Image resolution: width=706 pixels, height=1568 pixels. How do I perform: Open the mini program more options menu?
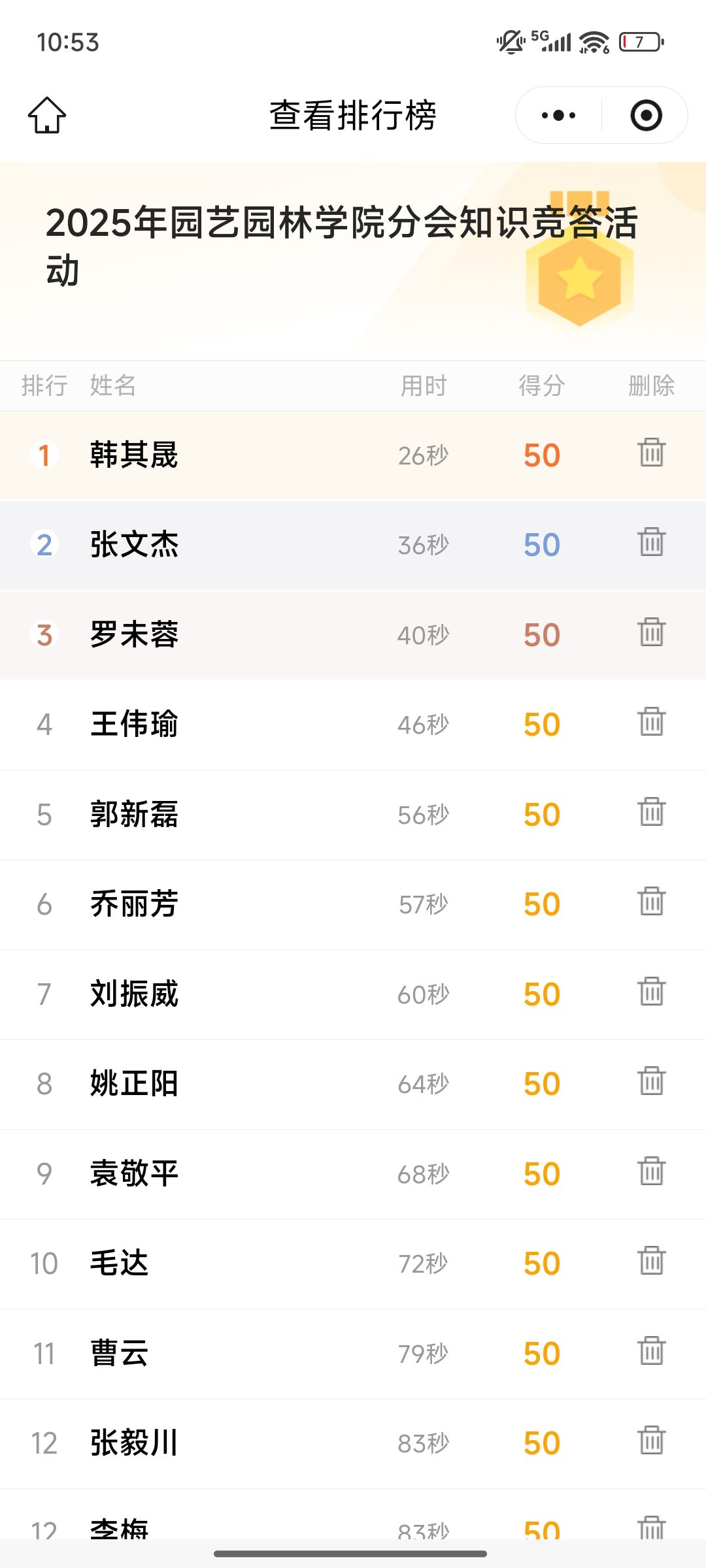(559, 116)
